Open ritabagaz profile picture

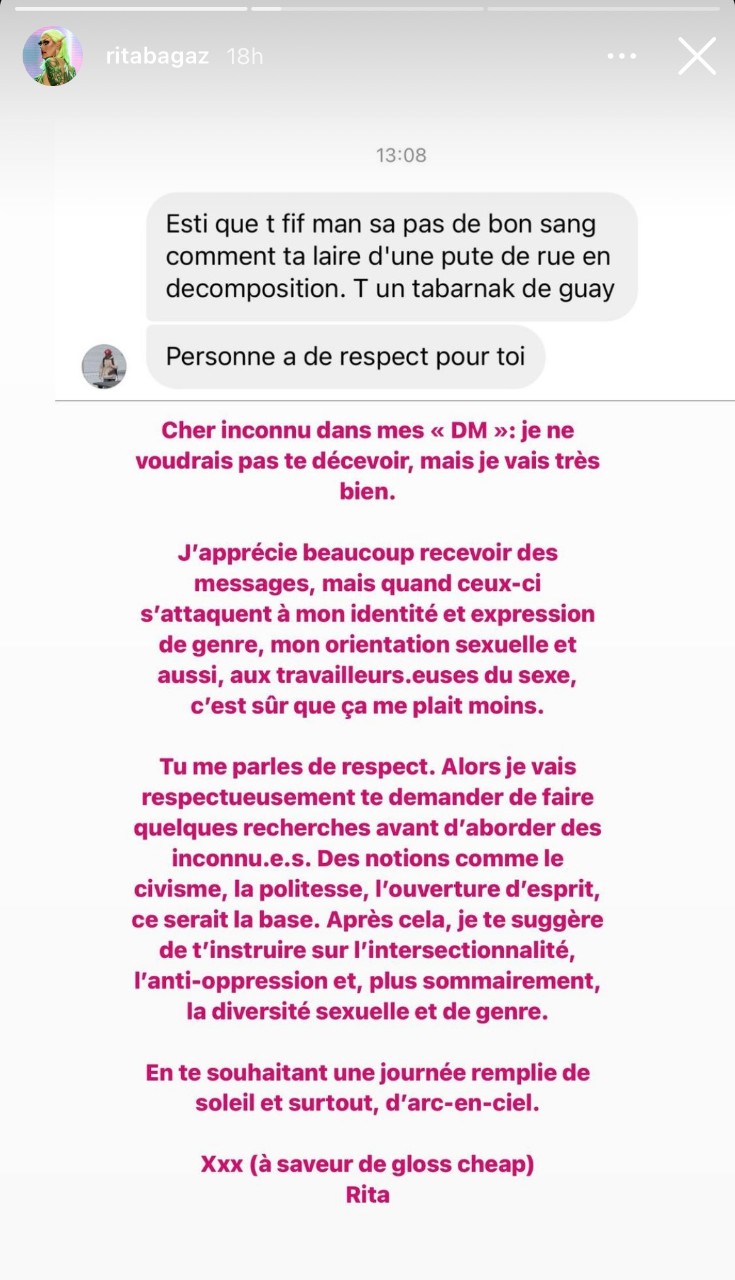coord(52,56)
